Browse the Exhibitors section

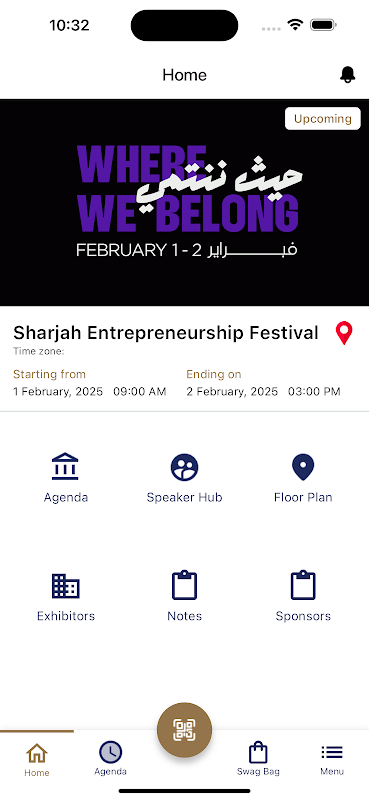pos(65,597)
